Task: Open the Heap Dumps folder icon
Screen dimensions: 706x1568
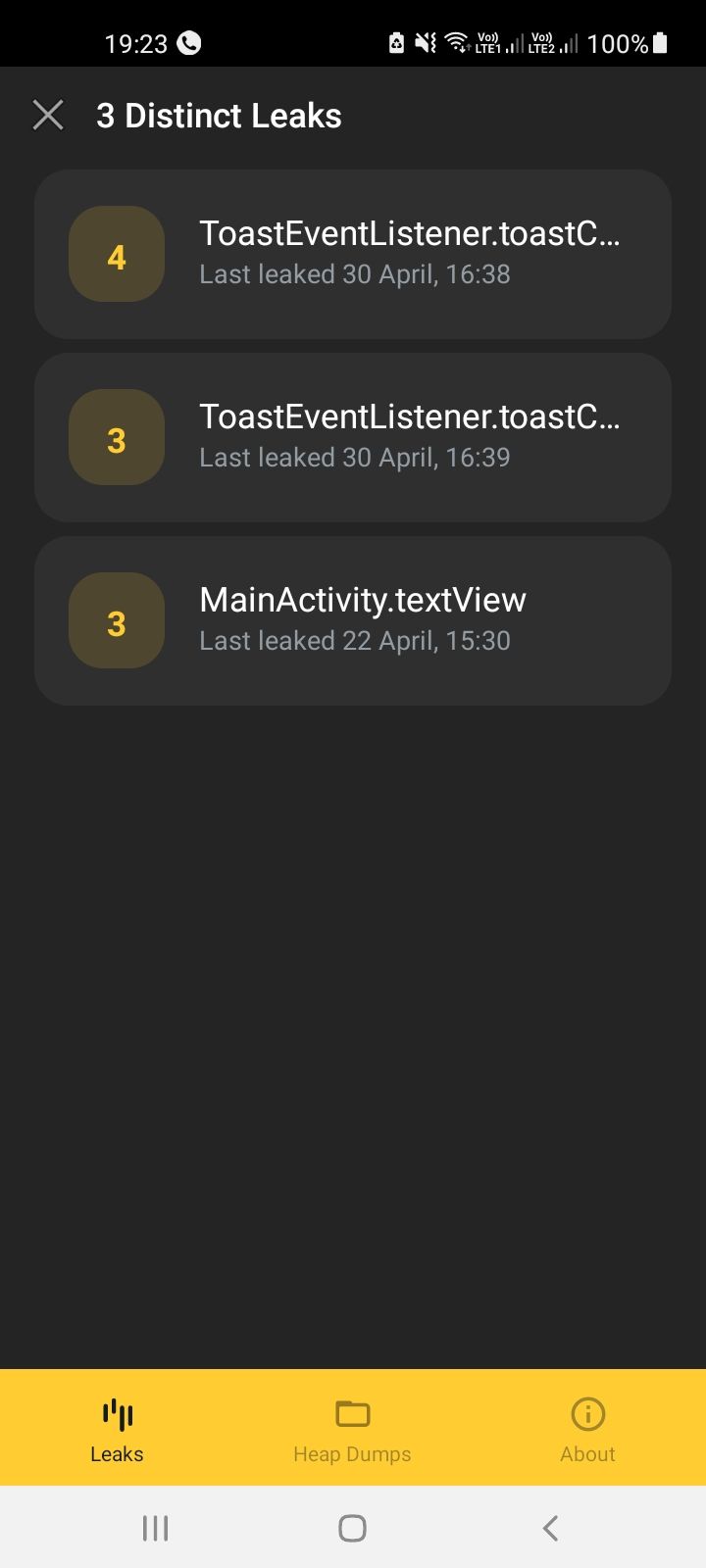Action: [352, 1414]
